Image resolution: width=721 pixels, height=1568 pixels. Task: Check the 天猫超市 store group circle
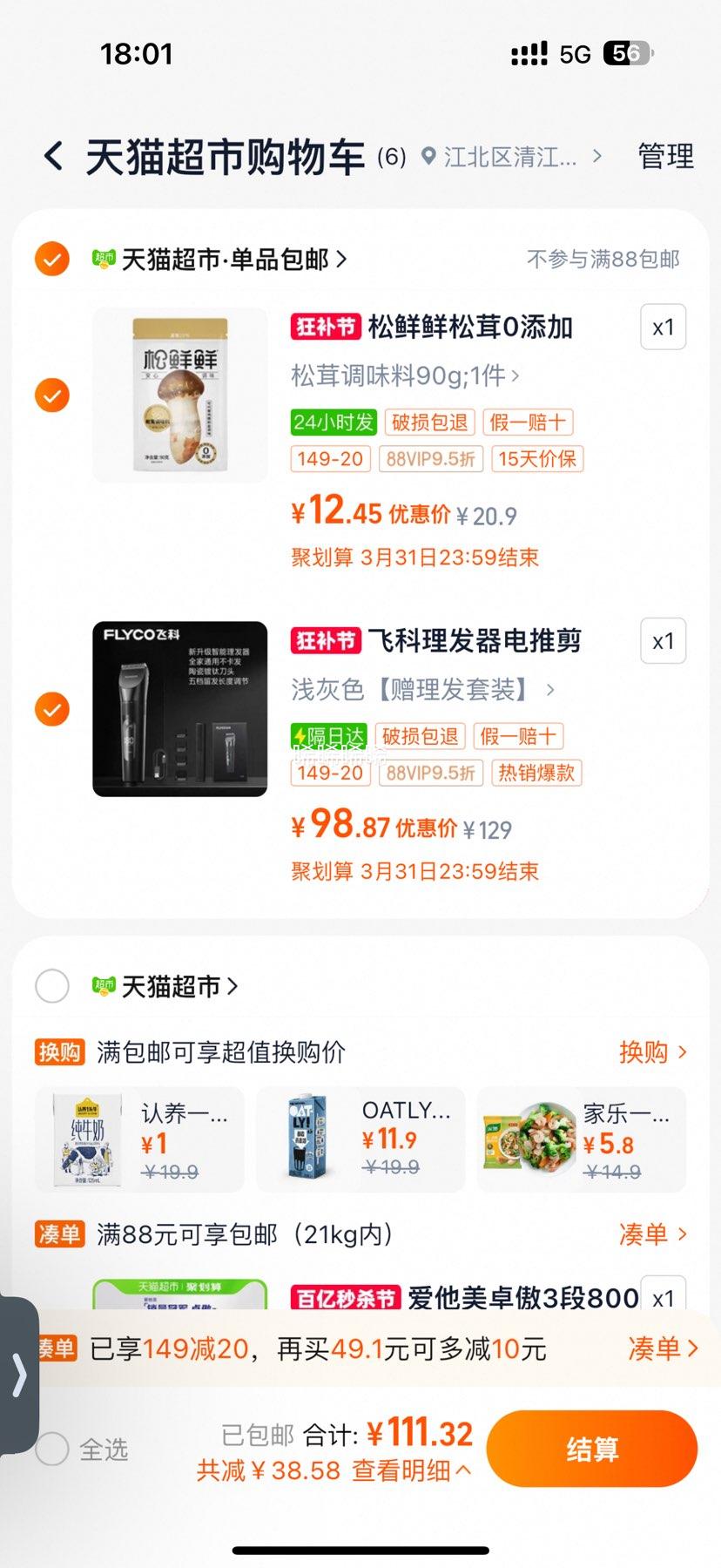pos(52,986)
